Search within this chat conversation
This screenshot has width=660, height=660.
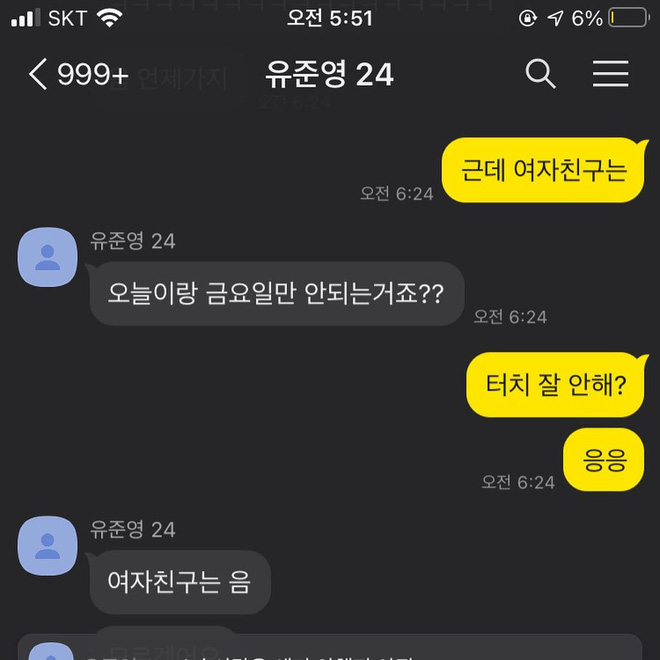pyautogui.click(x=540, y=74)
